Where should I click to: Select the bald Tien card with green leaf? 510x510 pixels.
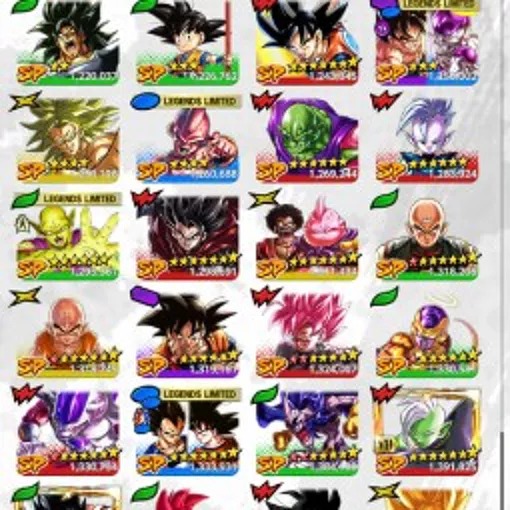pos(427,237)
